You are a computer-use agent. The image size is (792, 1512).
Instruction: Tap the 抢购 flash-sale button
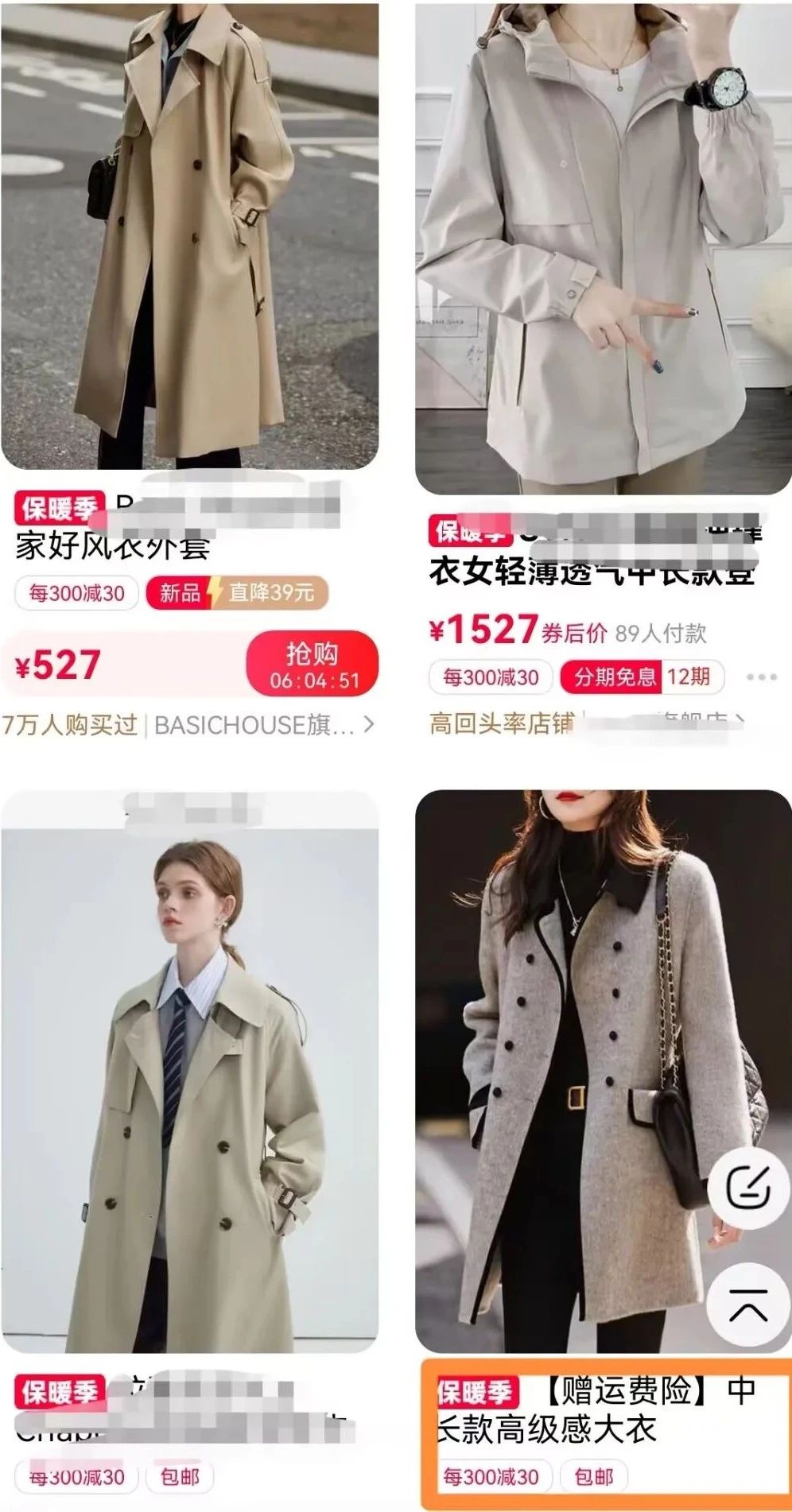[x=313, y=665]
